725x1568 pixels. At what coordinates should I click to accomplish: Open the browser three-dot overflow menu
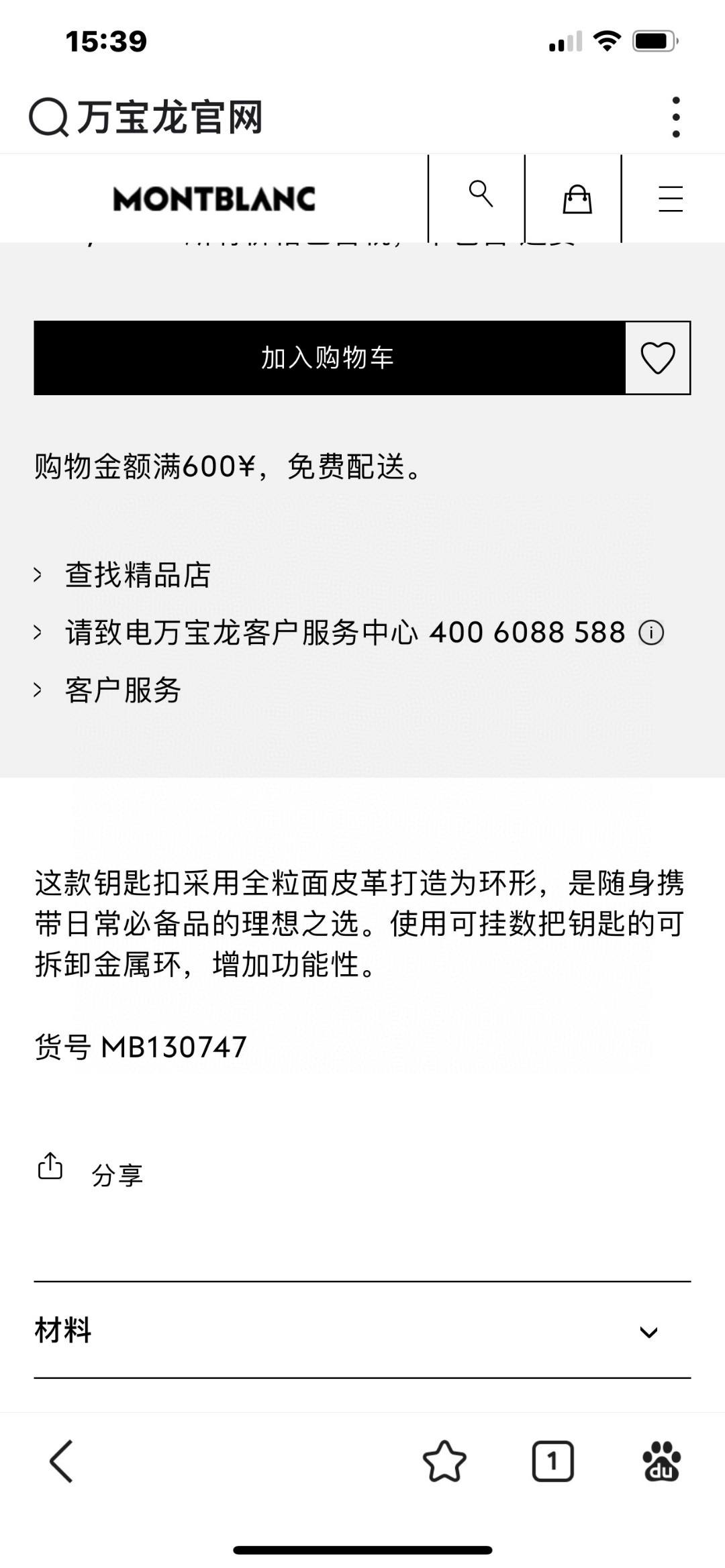click(x=675, y=117)
